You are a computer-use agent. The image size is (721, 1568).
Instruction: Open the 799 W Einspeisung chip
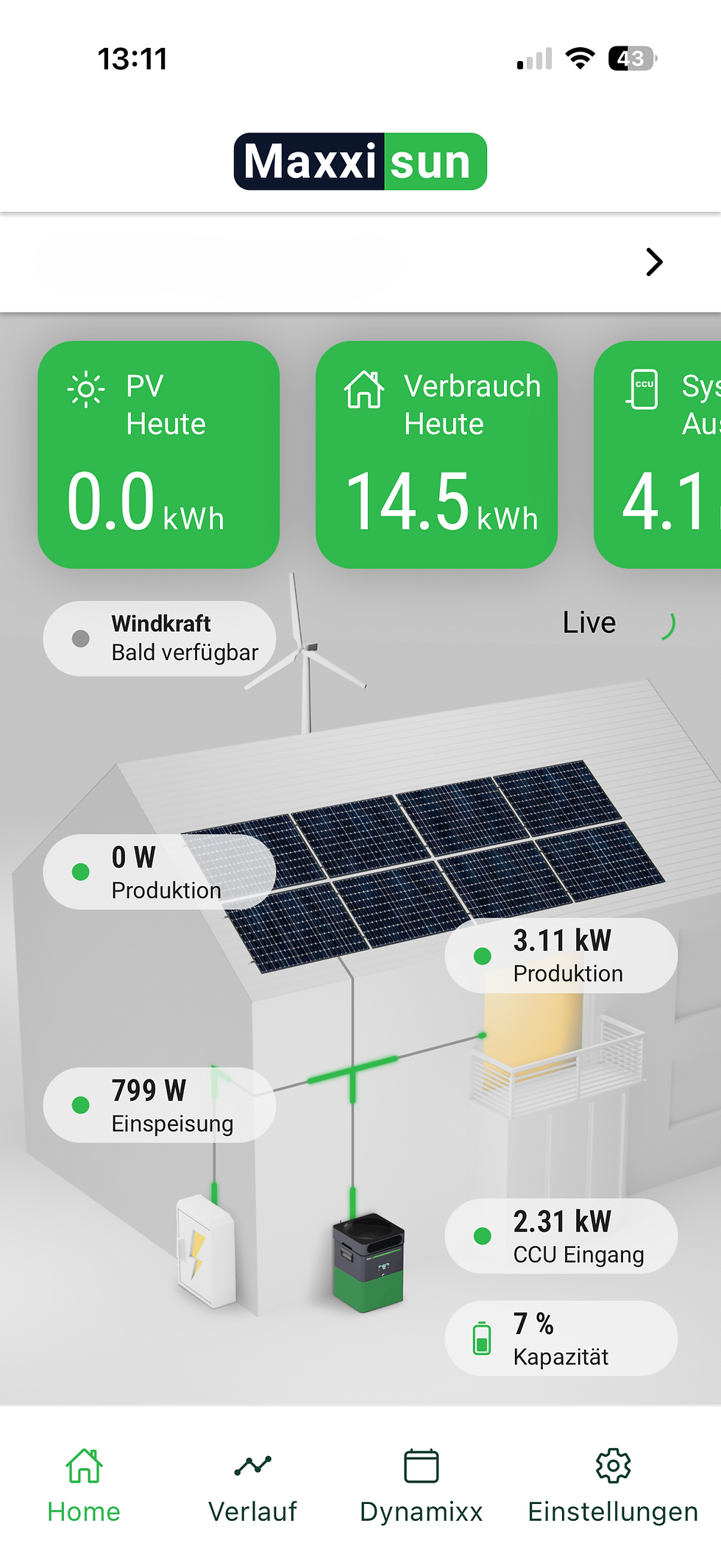159,1105
